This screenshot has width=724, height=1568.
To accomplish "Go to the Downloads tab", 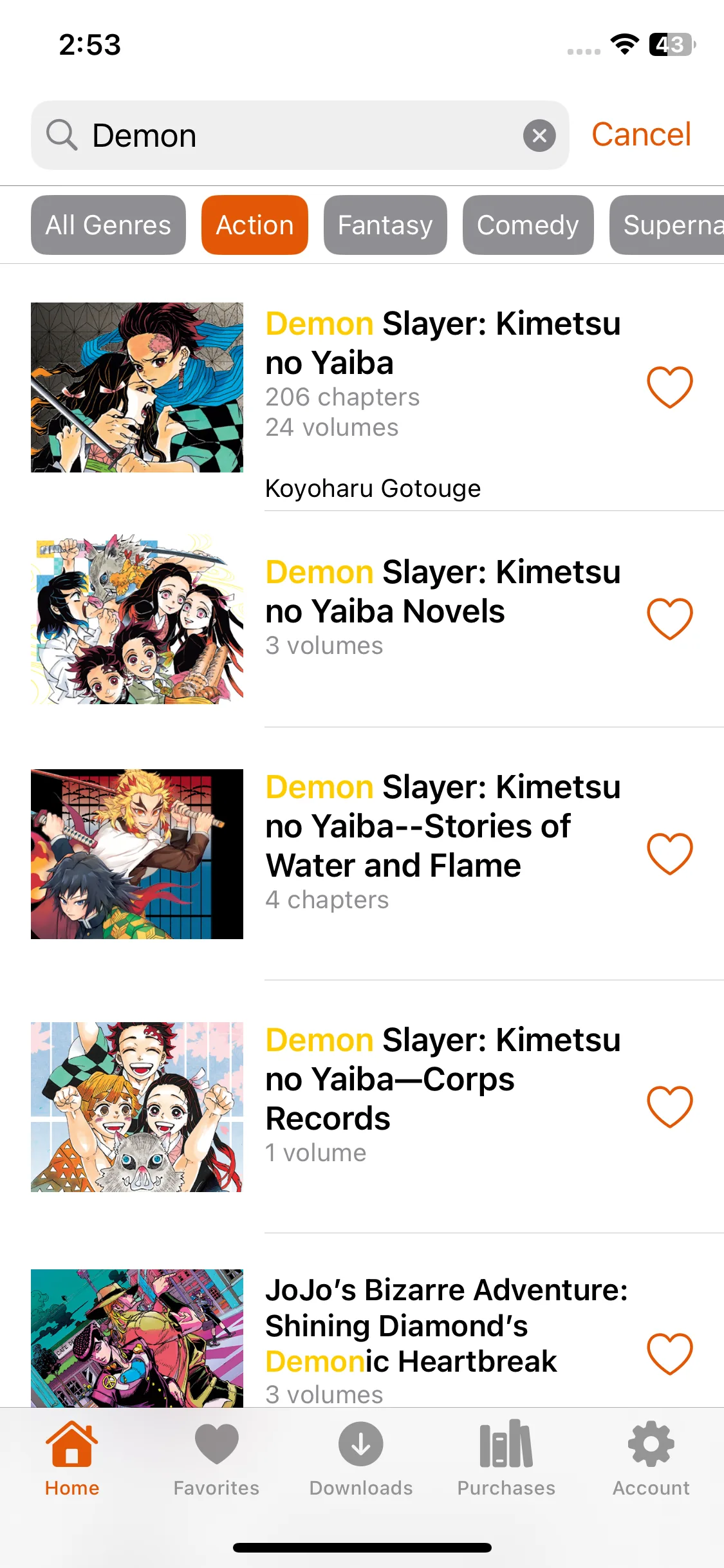I will click(x=361, y=1459).
